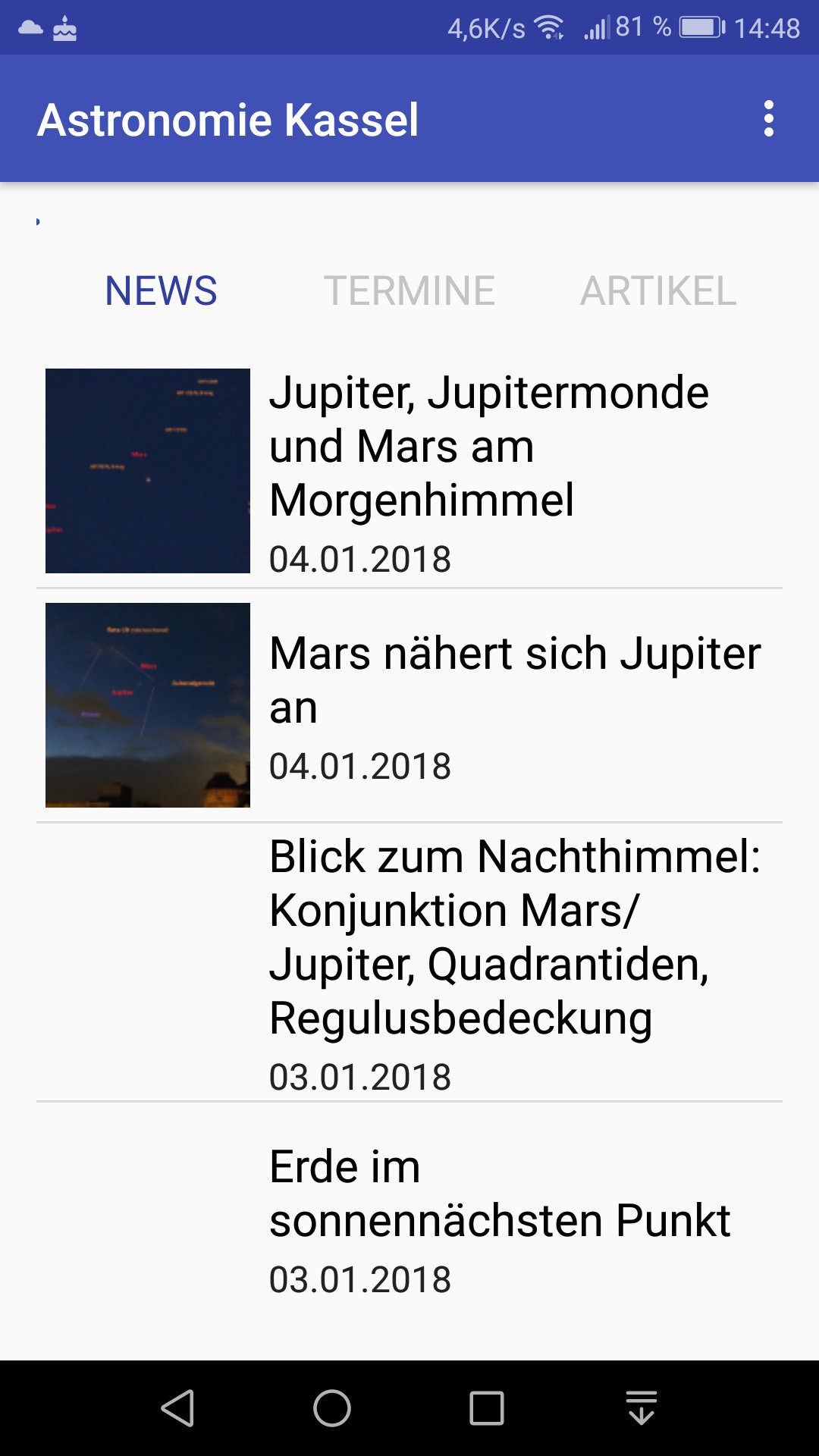Switch to the ARTIKEL tab
This screenshot has width=819, height=1456.
[x=658, y=291]
